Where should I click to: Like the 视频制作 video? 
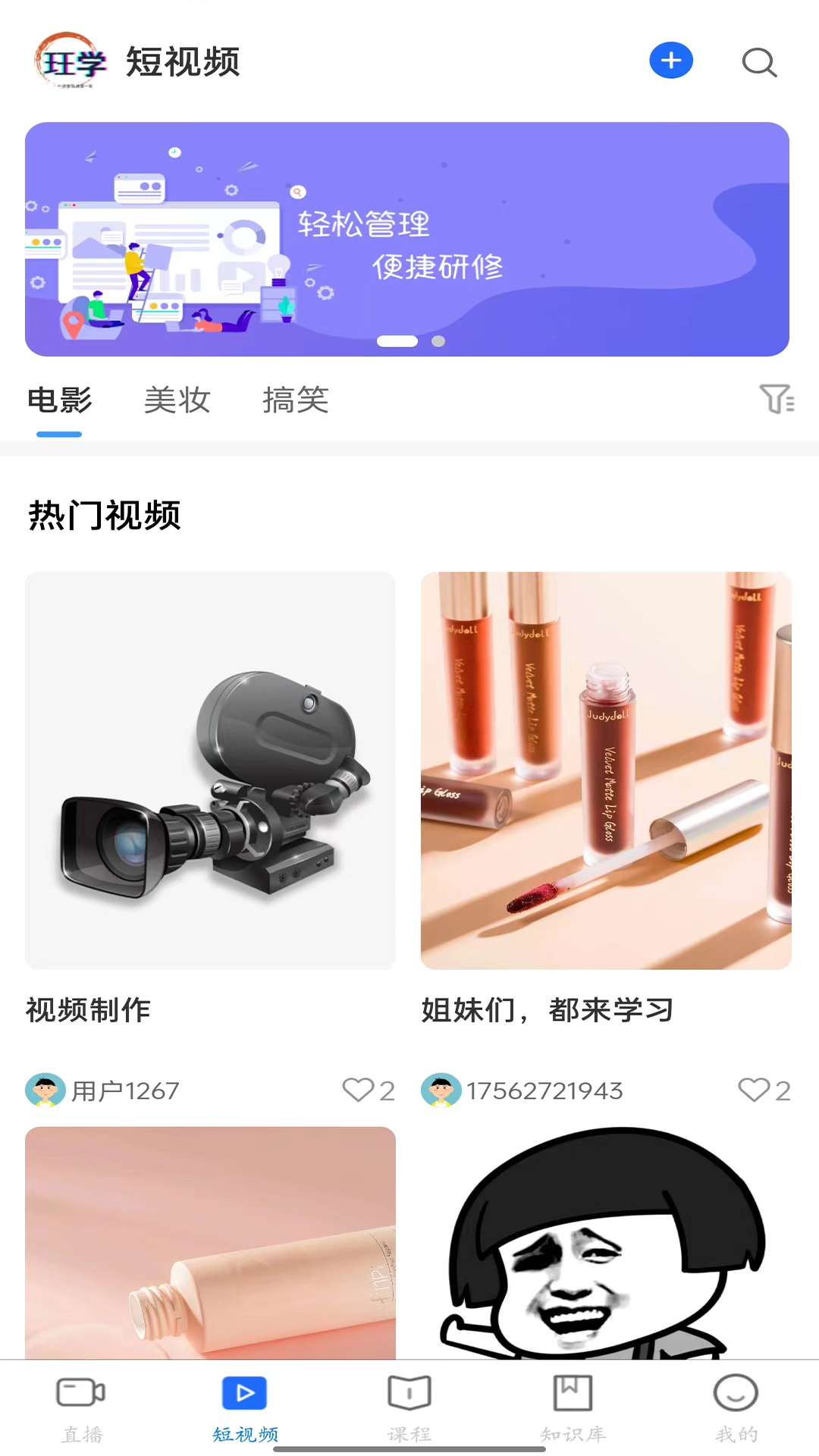358,1090
